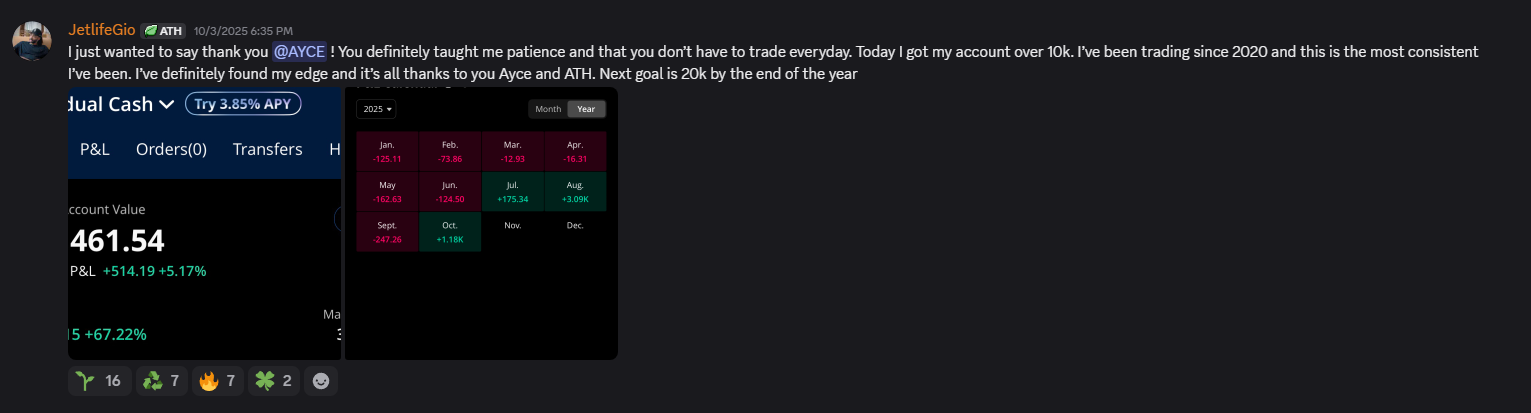Open JetlifeGio's profile picture
1531x413 pixels.
pyautogui.click(x=31, y=39)
